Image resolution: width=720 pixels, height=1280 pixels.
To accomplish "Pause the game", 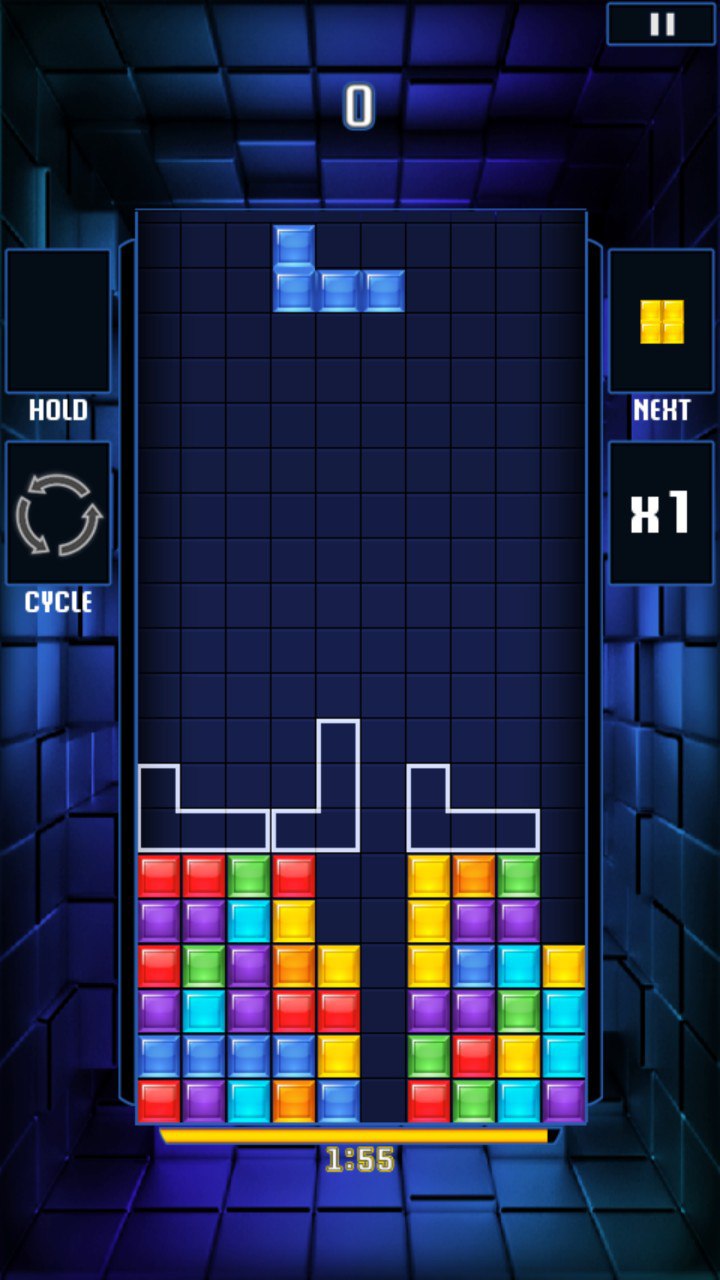I will tap(661, 24).
